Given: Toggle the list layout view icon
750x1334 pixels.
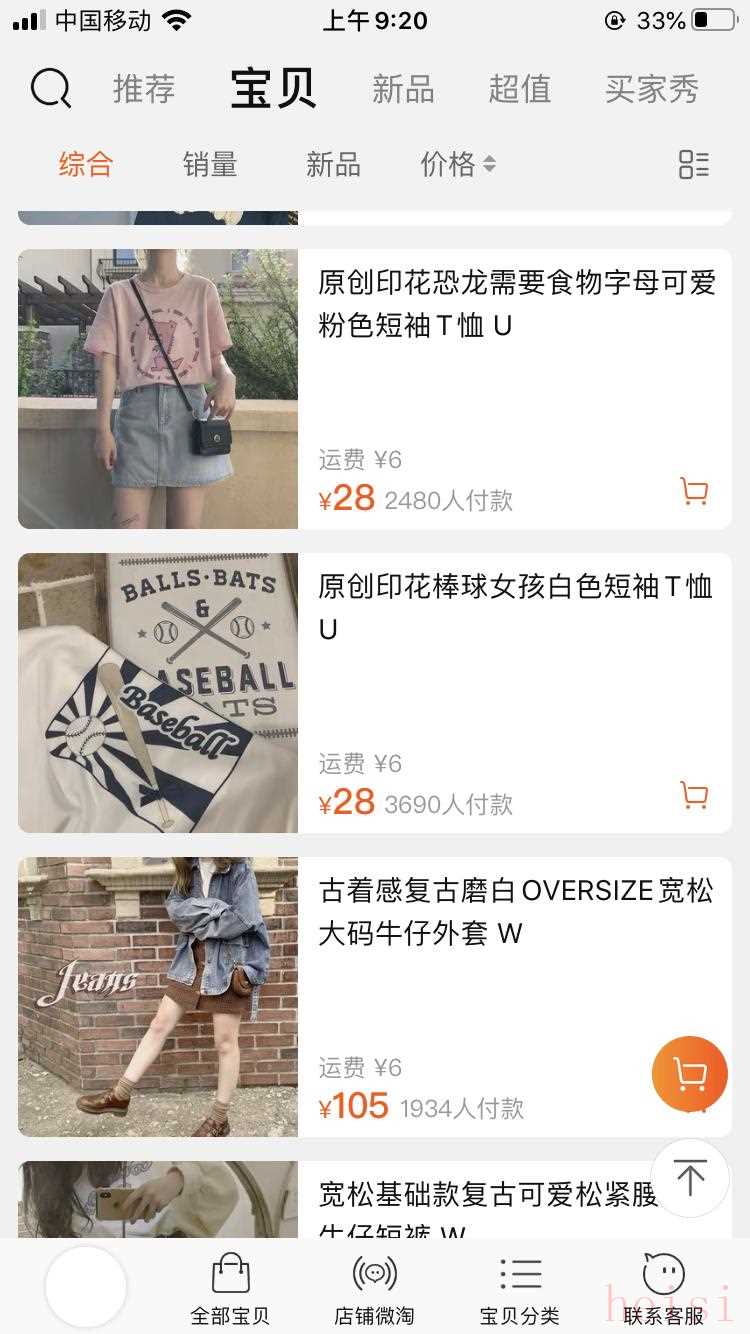Looking at the screenshot, I should [x=693, y=164].
